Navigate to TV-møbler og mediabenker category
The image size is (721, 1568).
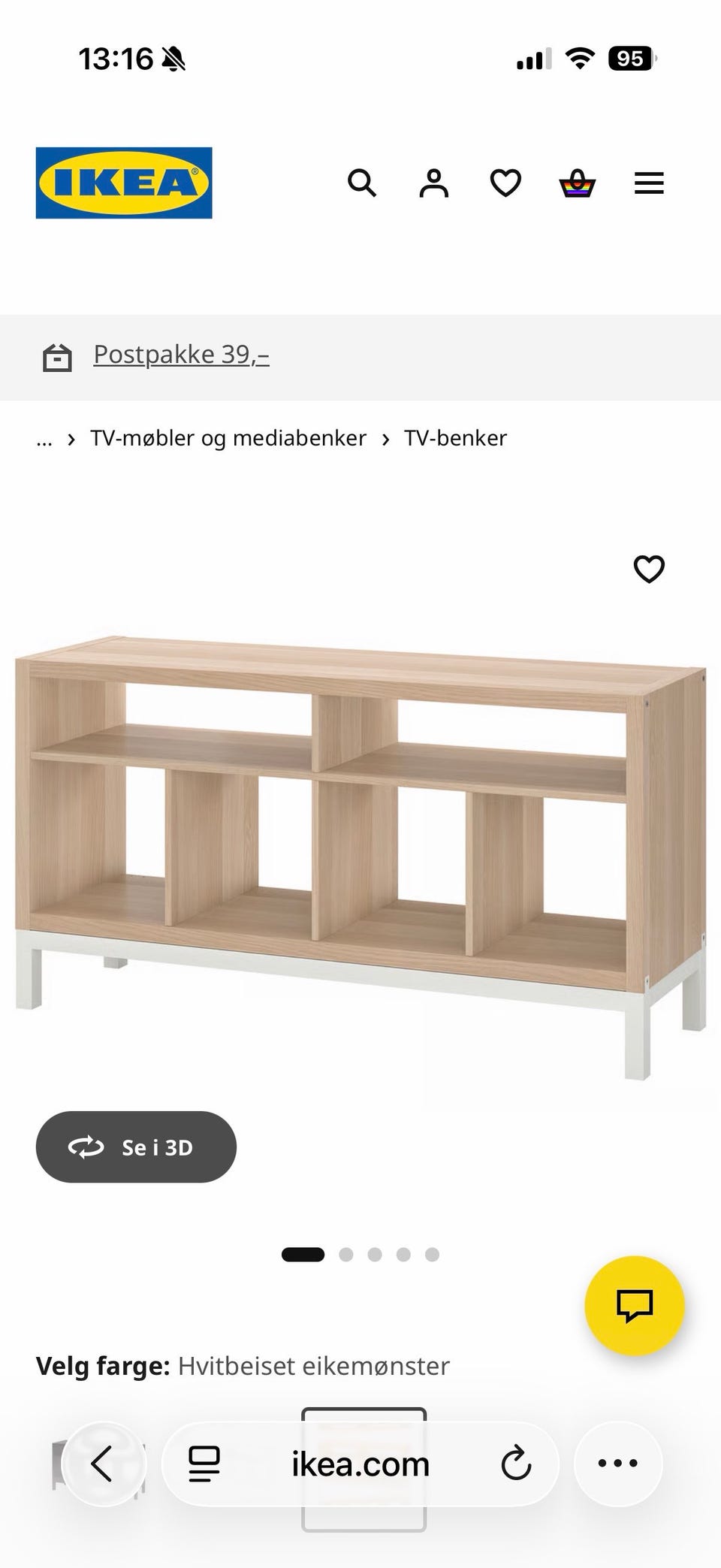(x=226, y=438)
